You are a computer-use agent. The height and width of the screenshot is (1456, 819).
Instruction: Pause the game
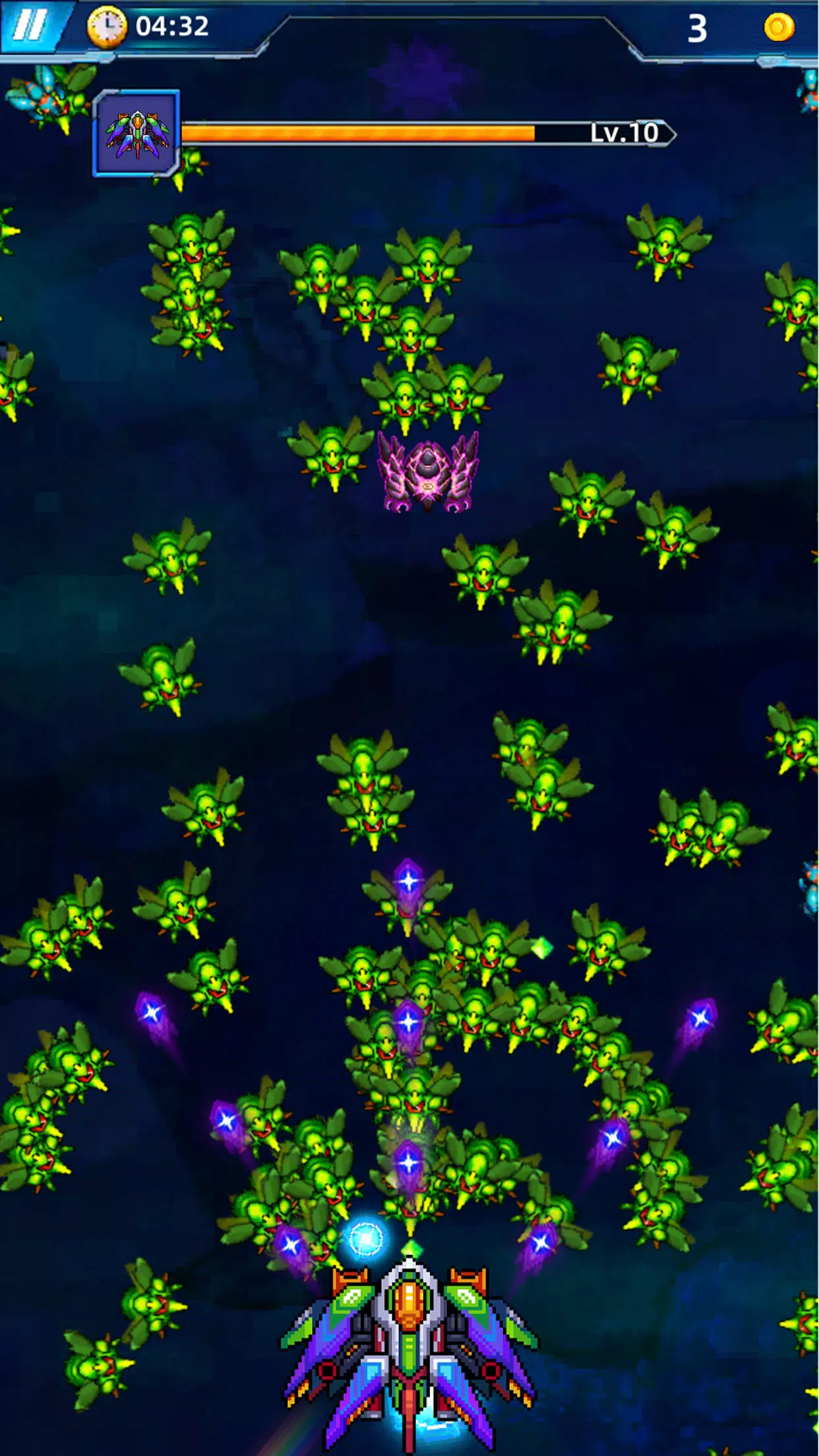30,26
